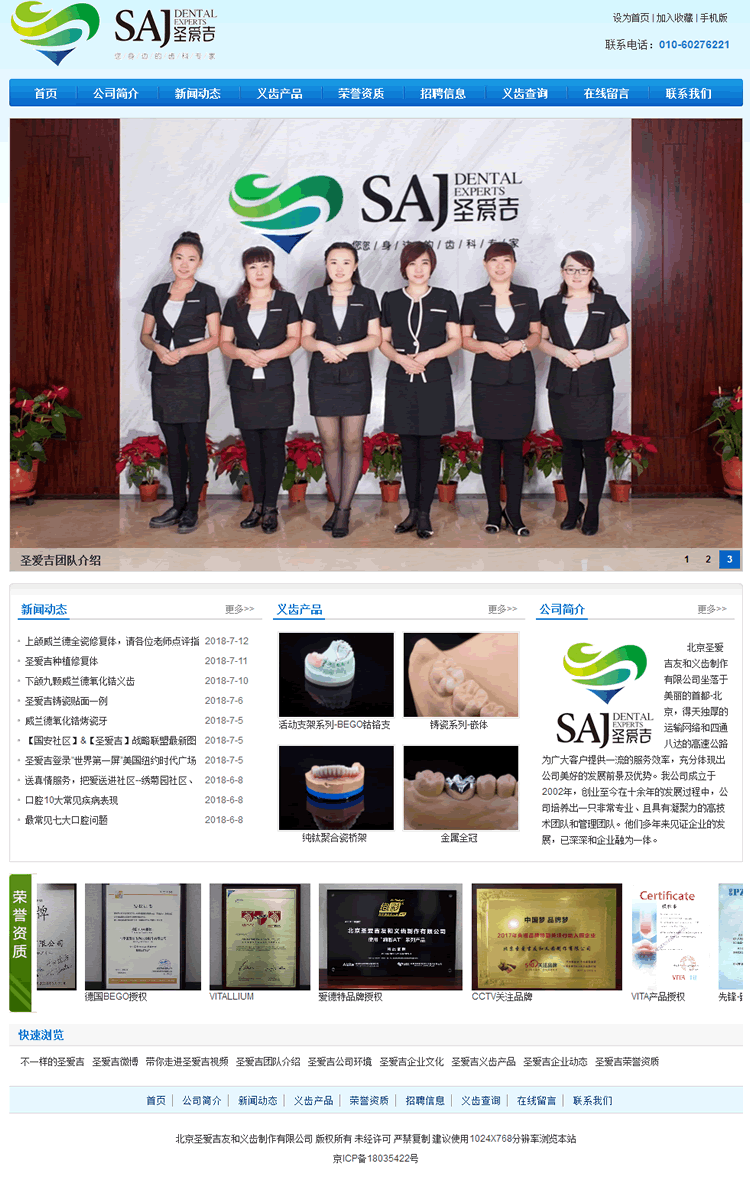Select slide 1 on the banner pager
Screen dimensions: 750x1177
[x=687, y=560]
